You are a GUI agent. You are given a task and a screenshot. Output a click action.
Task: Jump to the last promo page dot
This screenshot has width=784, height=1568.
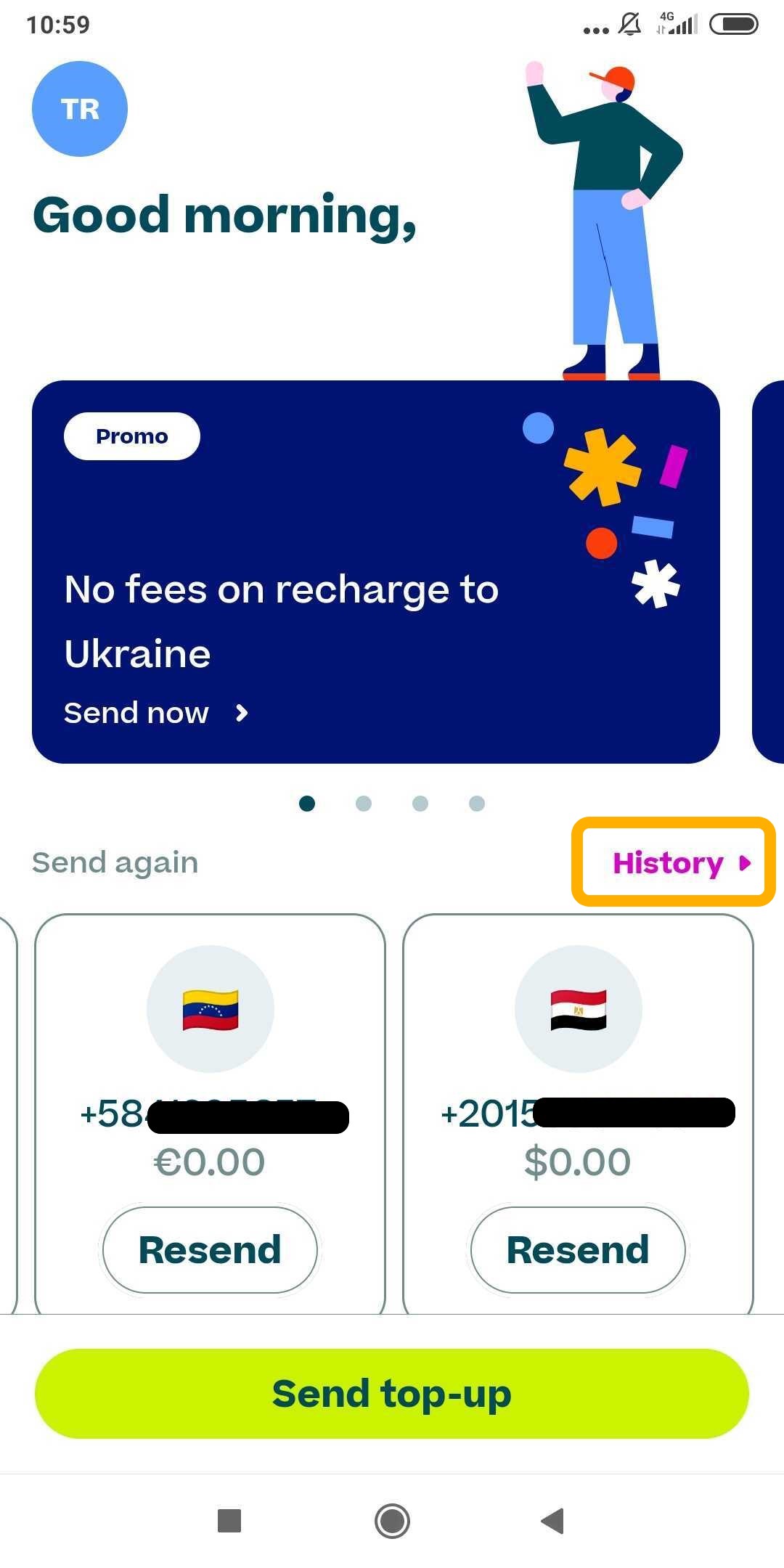pos(477,804)
